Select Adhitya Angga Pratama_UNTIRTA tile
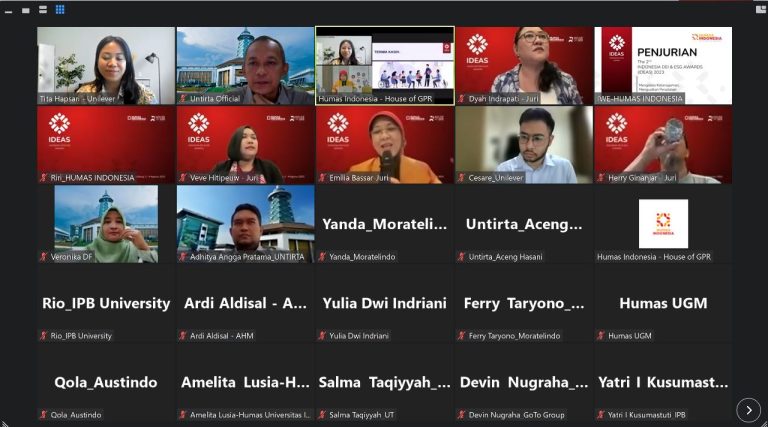Image resolution: width=768 pixels, height=427 pixels. pyautogui.click(x=245, y=223)
